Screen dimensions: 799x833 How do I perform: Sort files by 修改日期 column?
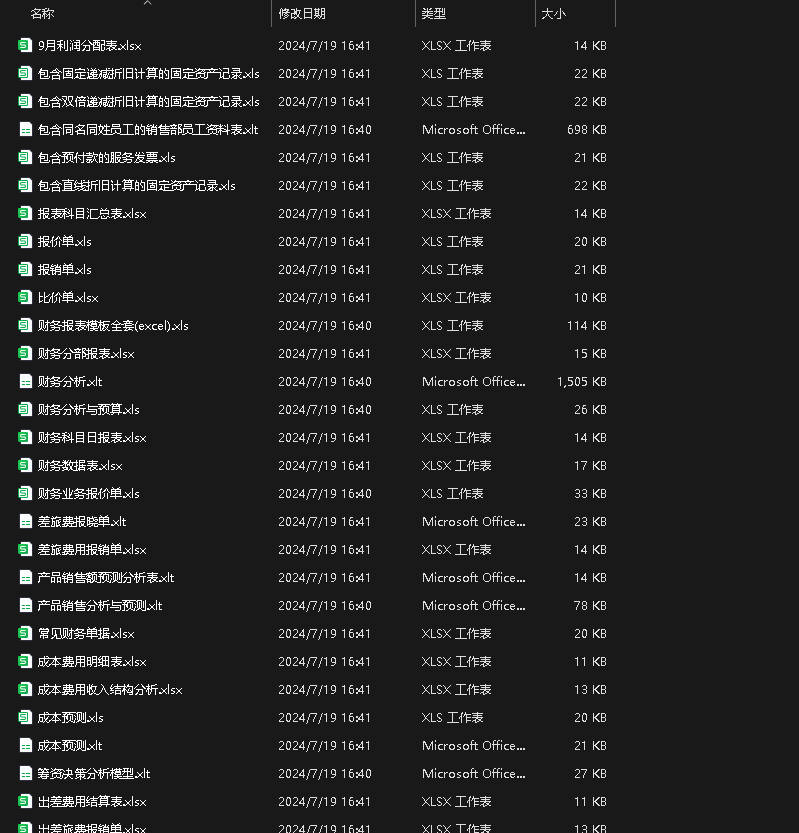(301, 14)
